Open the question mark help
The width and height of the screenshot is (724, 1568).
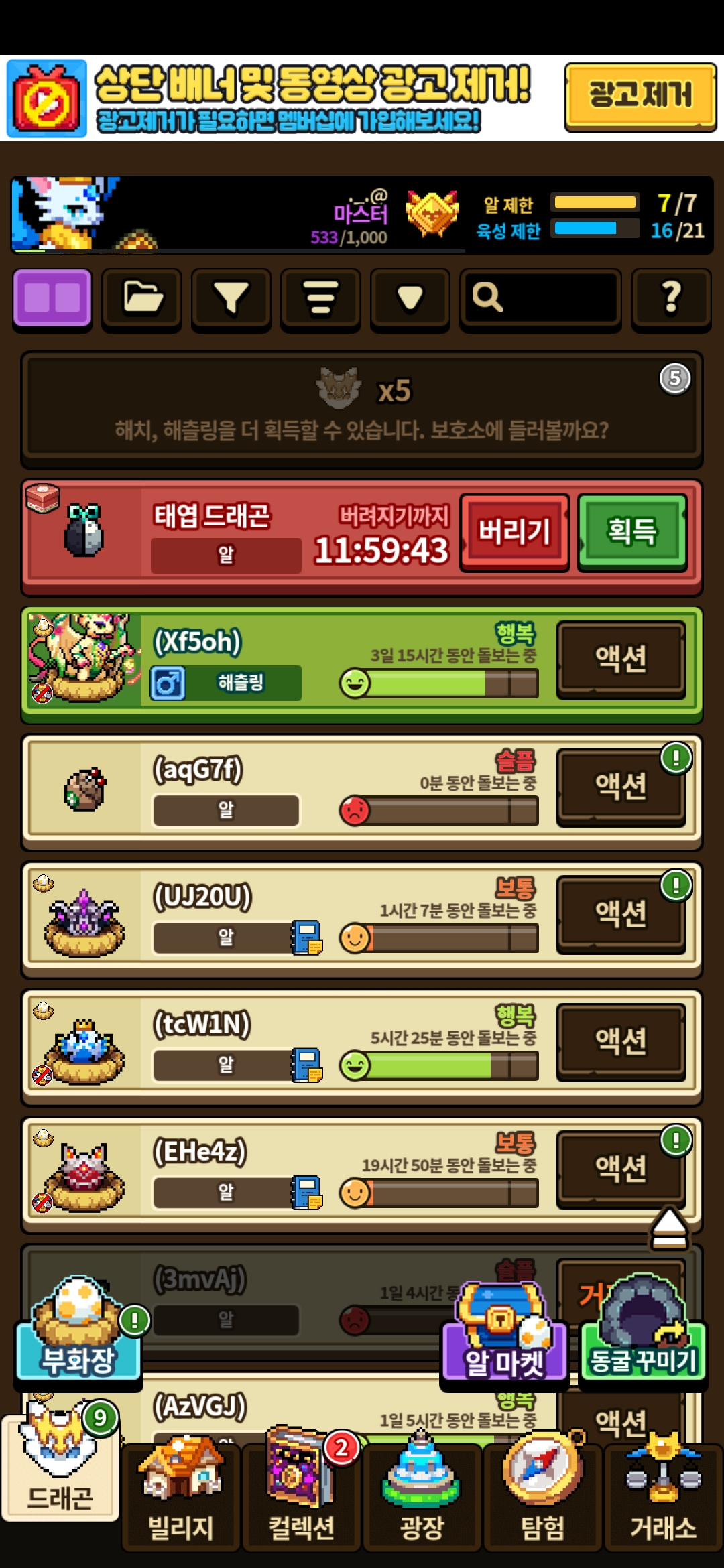671,298
